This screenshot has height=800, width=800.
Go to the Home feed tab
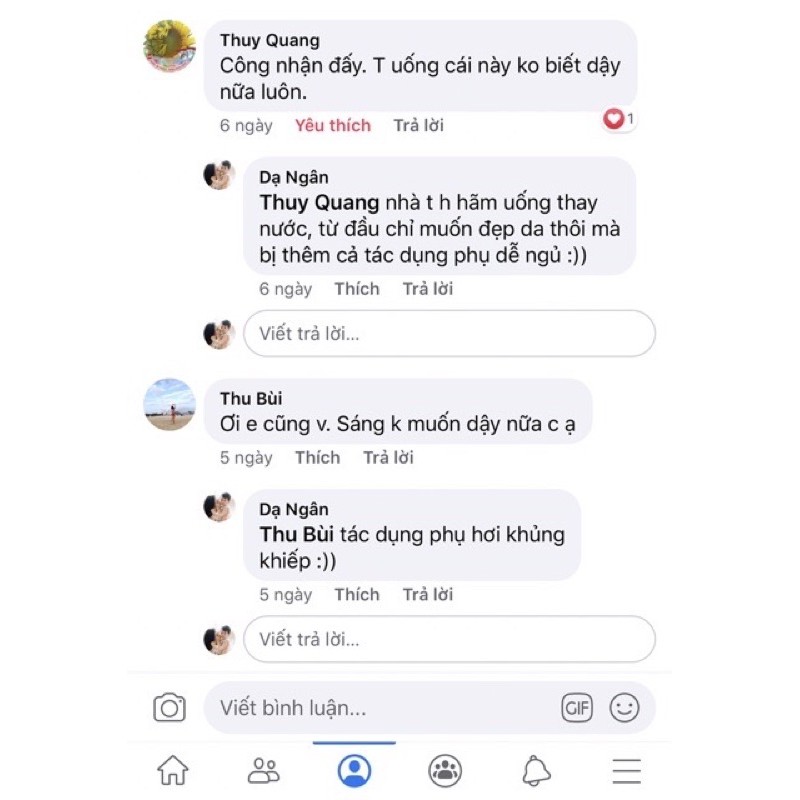(x=173, y=770)
